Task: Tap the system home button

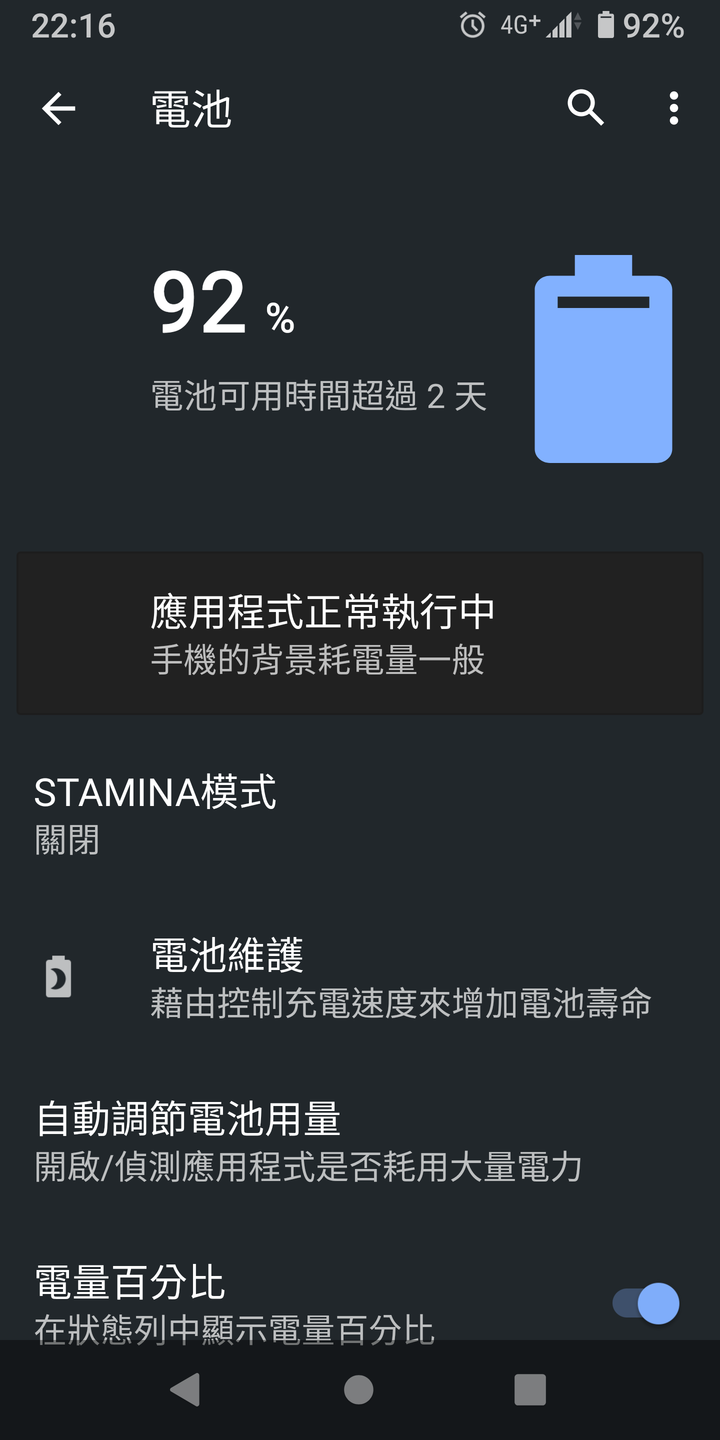Action: [358, 1390]
